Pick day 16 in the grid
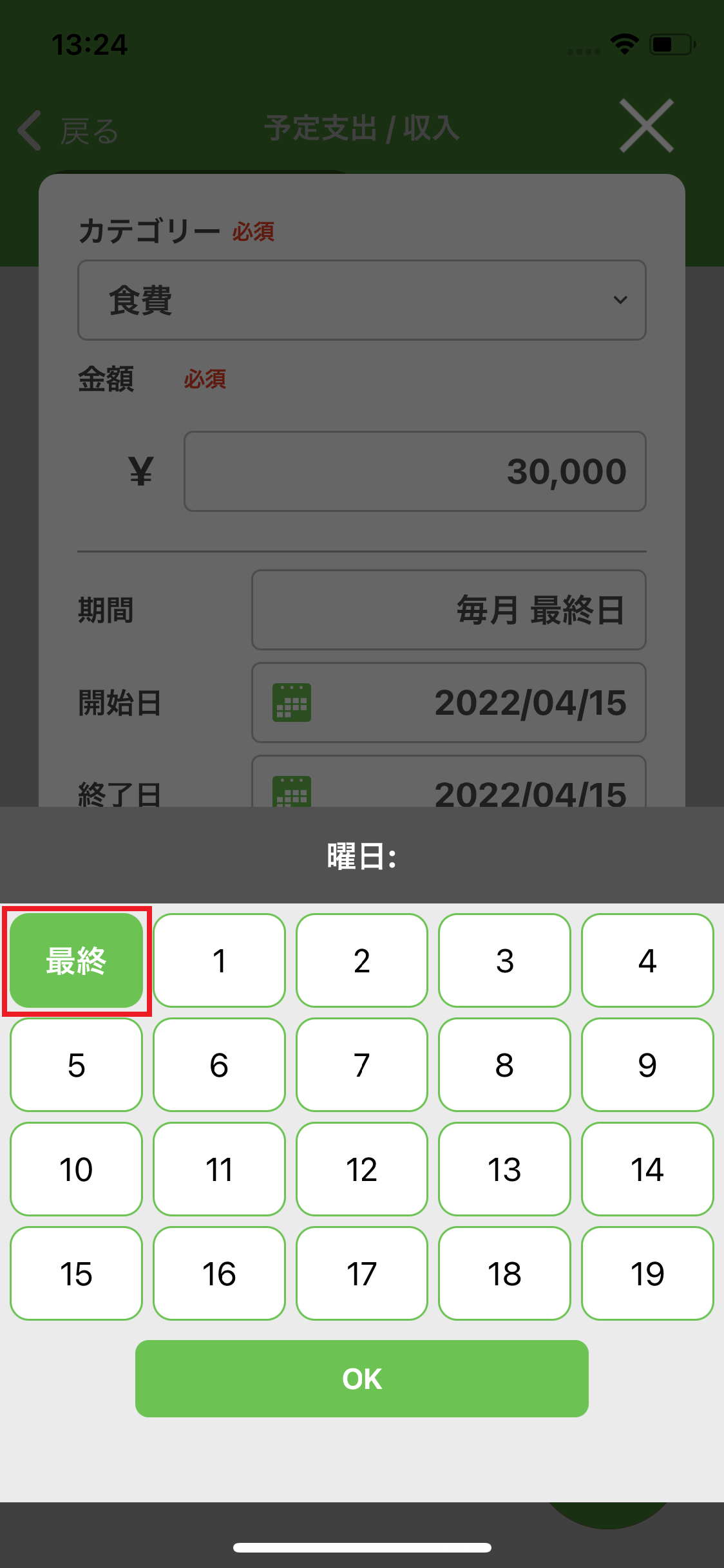The height and width of the screenshot is (1568, 724). point(219,1273)
